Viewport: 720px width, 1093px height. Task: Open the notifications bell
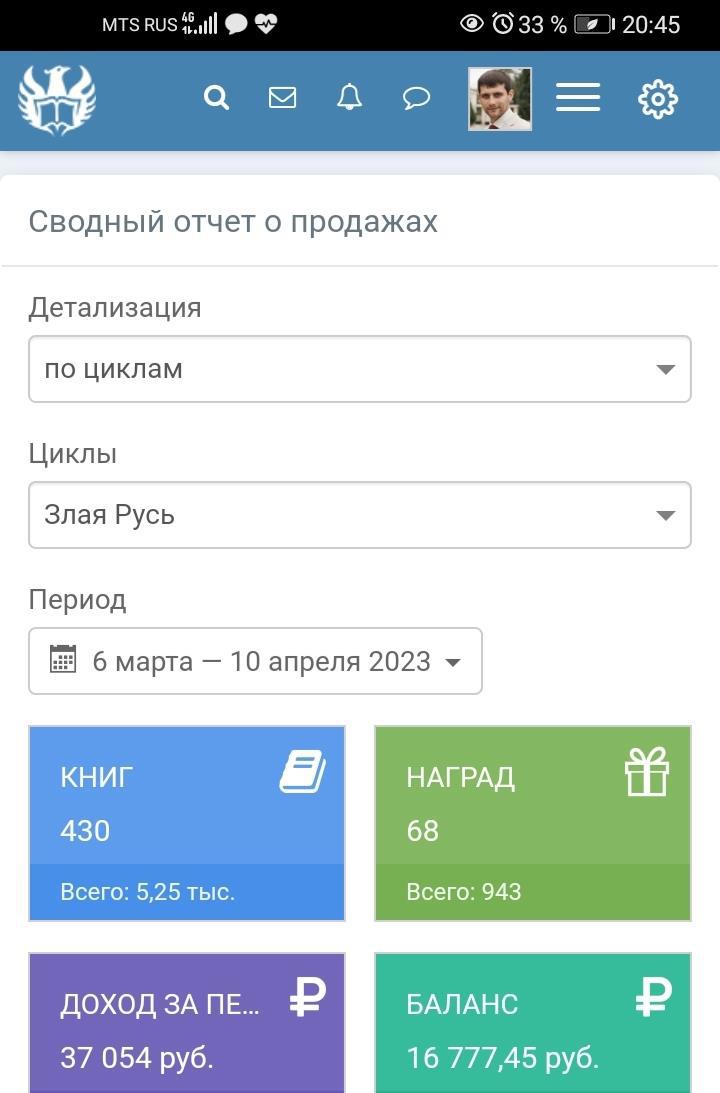point(349,98)
